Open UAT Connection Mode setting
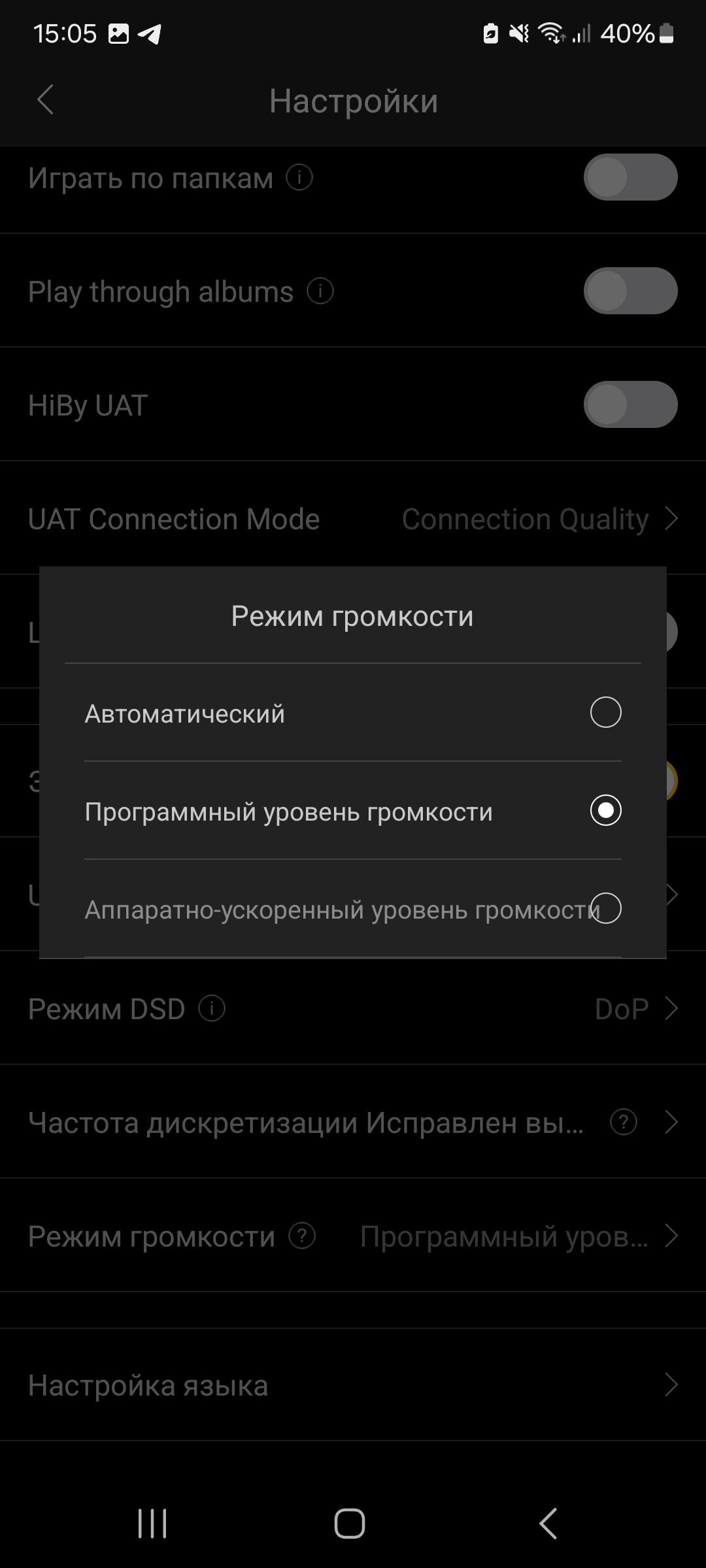This screenshot has height=1568, width=706. coord(353,519)
